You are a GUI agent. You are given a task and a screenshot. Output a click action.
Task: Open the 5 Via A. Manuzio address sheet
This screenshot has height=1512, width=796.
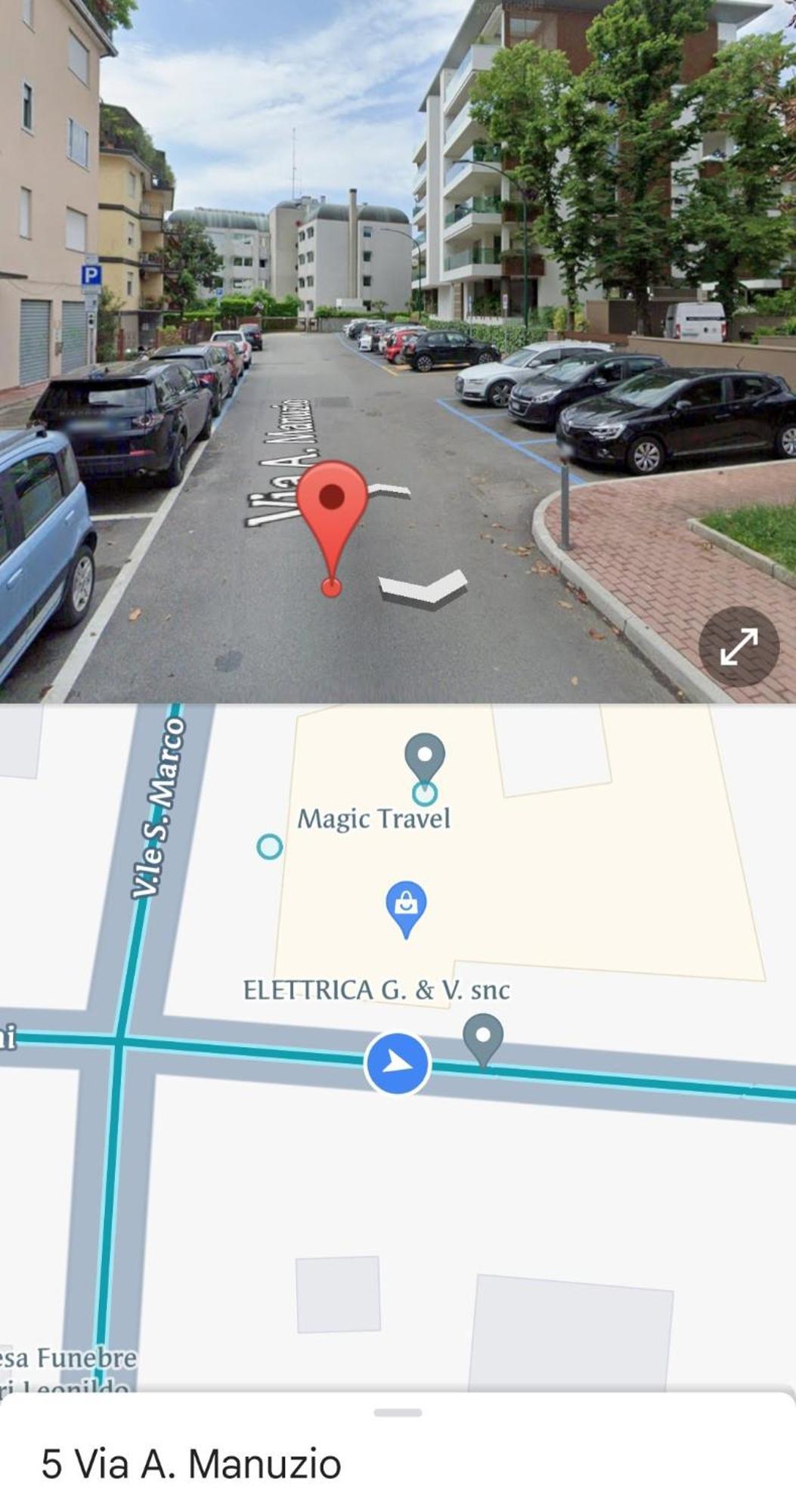click(190, 1463)
